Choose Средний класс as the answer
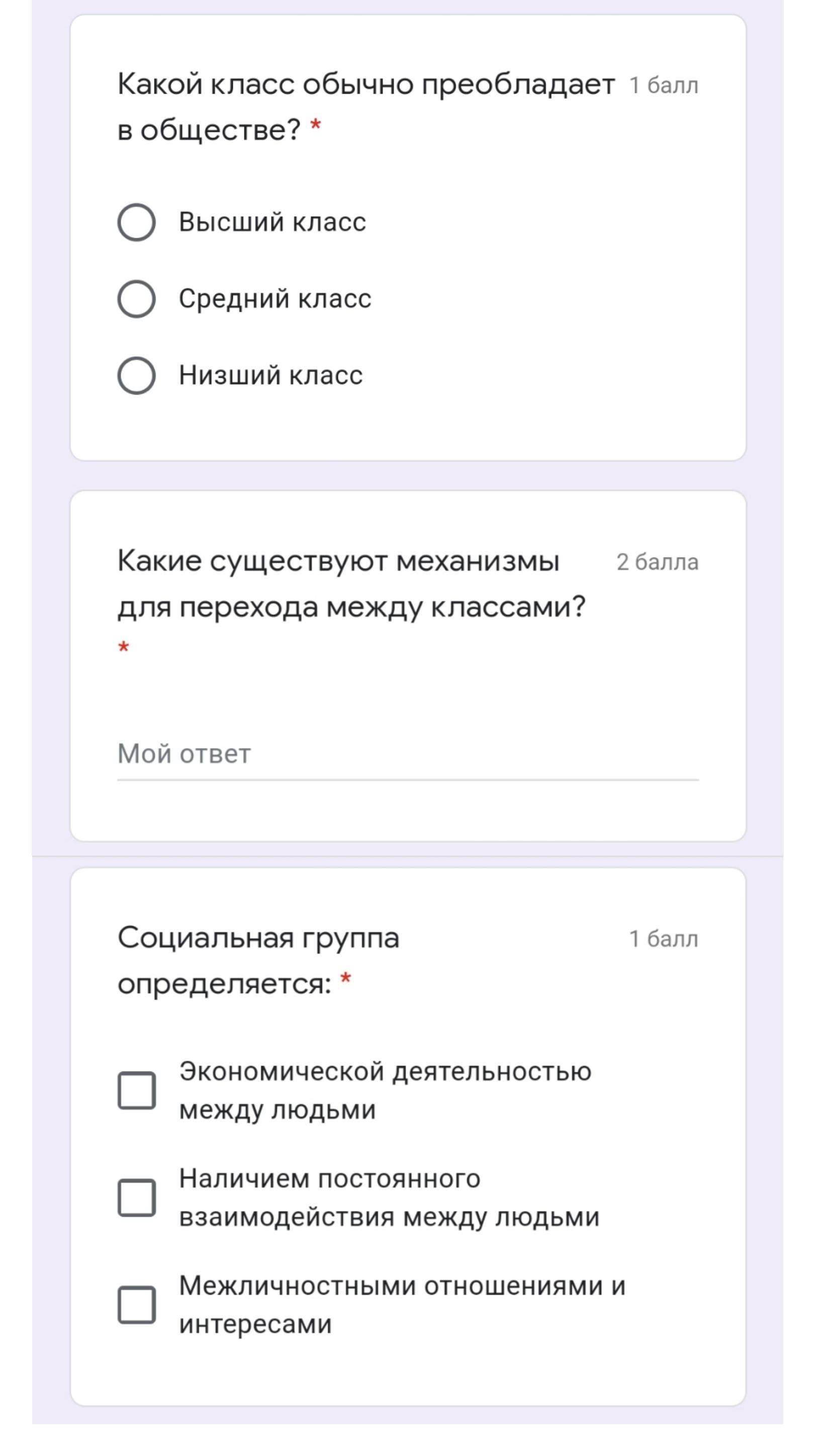 [x=136, y=299]
